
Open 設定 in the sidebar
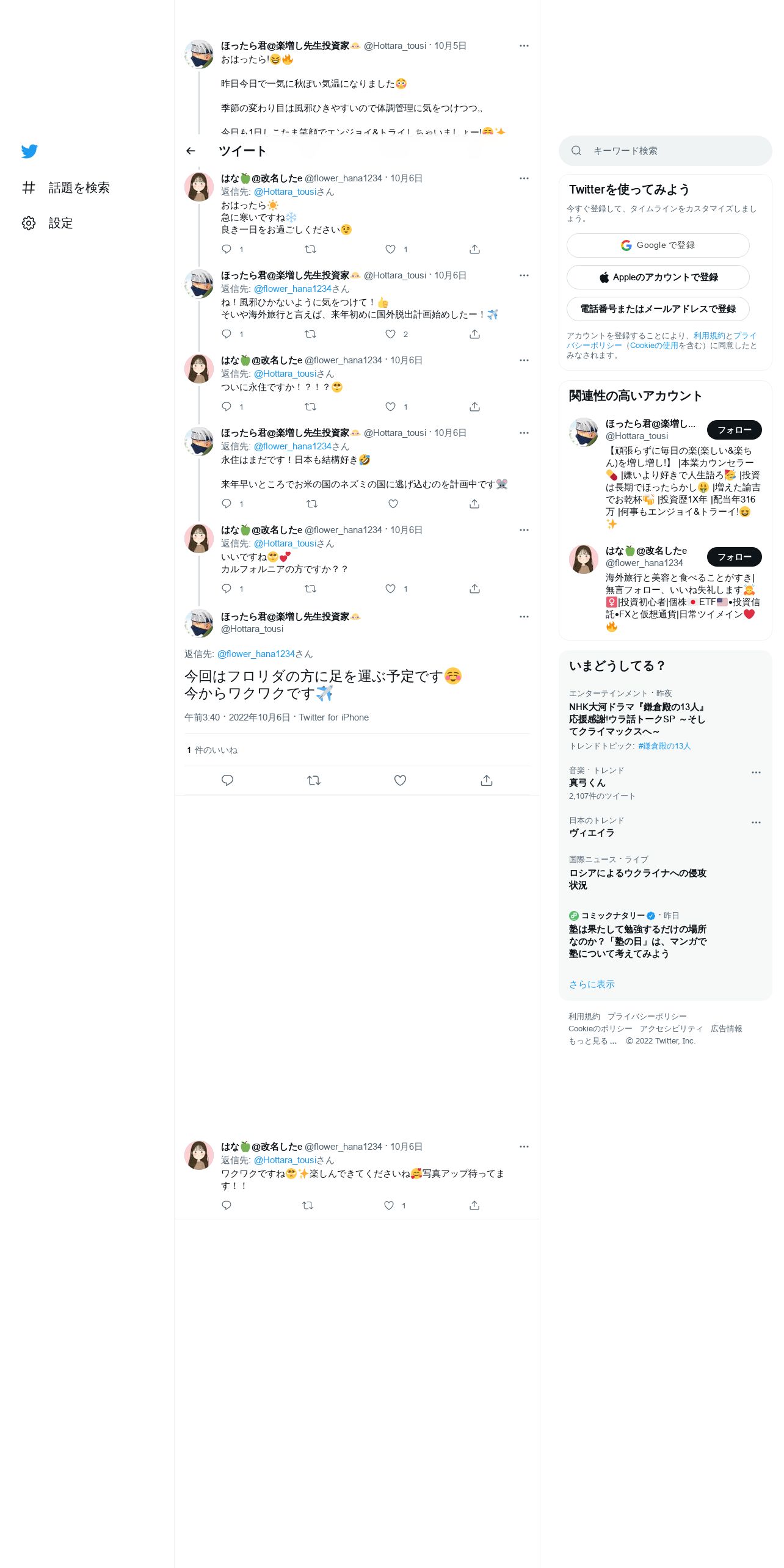coord(48,223)
